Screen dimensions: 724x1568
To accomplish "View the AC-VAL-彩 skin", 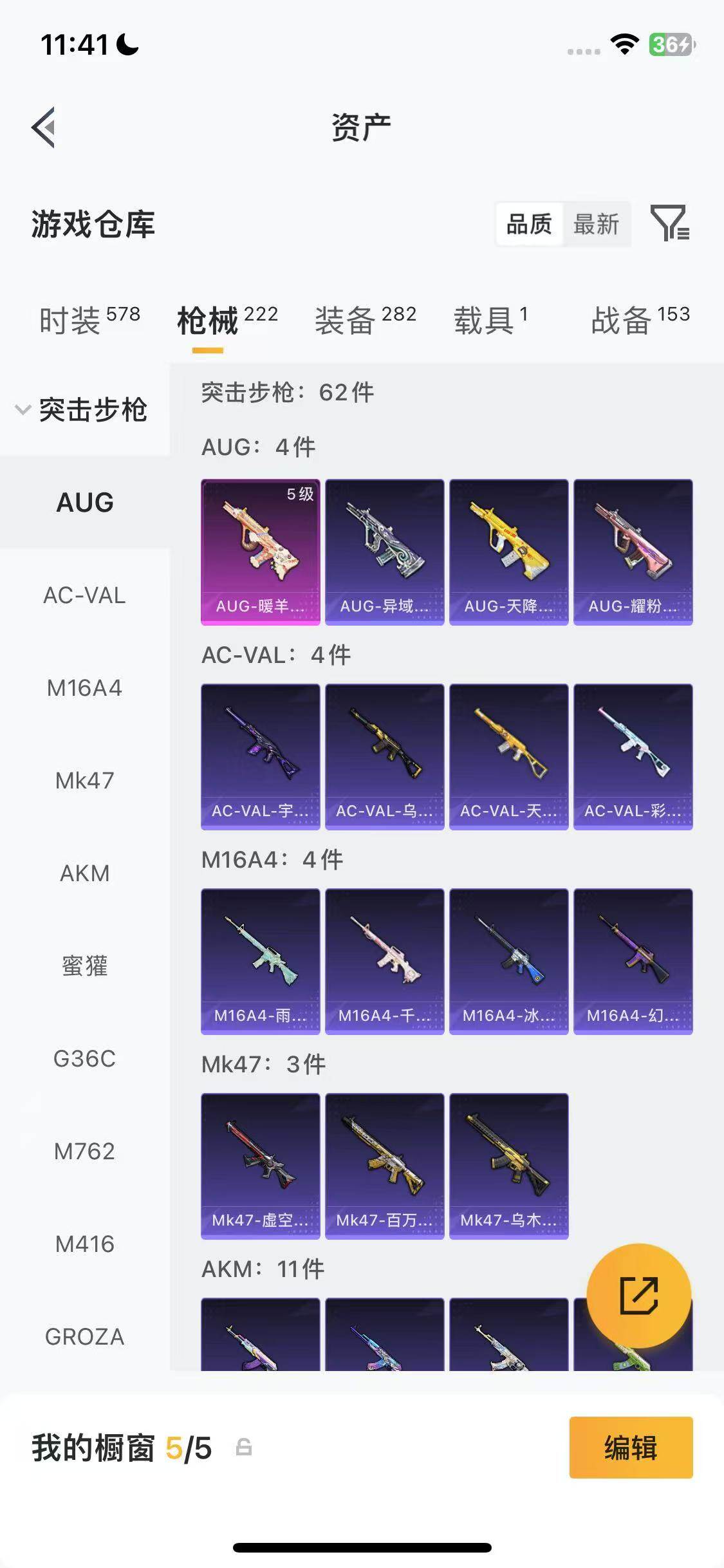I will pos(633,756).
